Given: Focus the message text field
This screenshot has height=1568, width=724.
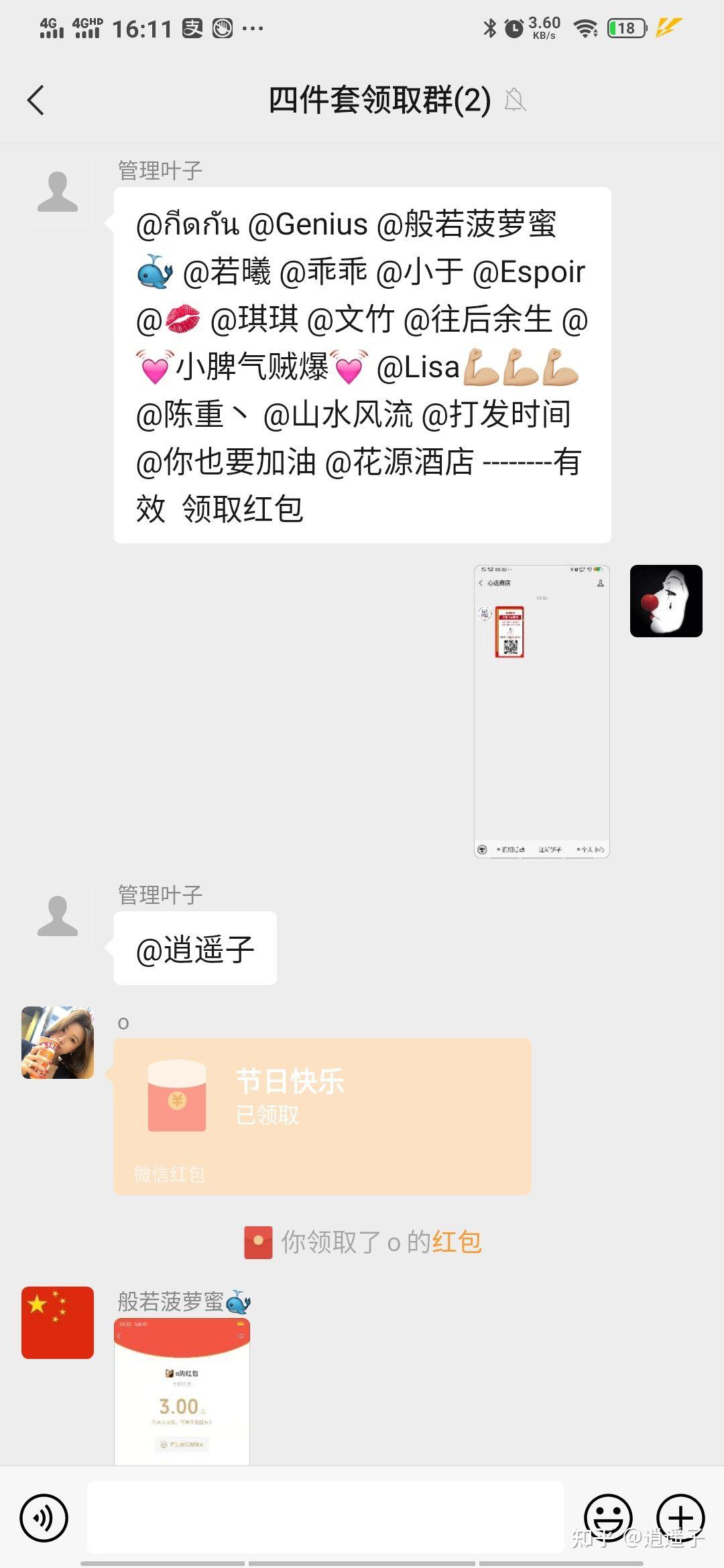Looking at the screenshot, I should (325, 1517).
